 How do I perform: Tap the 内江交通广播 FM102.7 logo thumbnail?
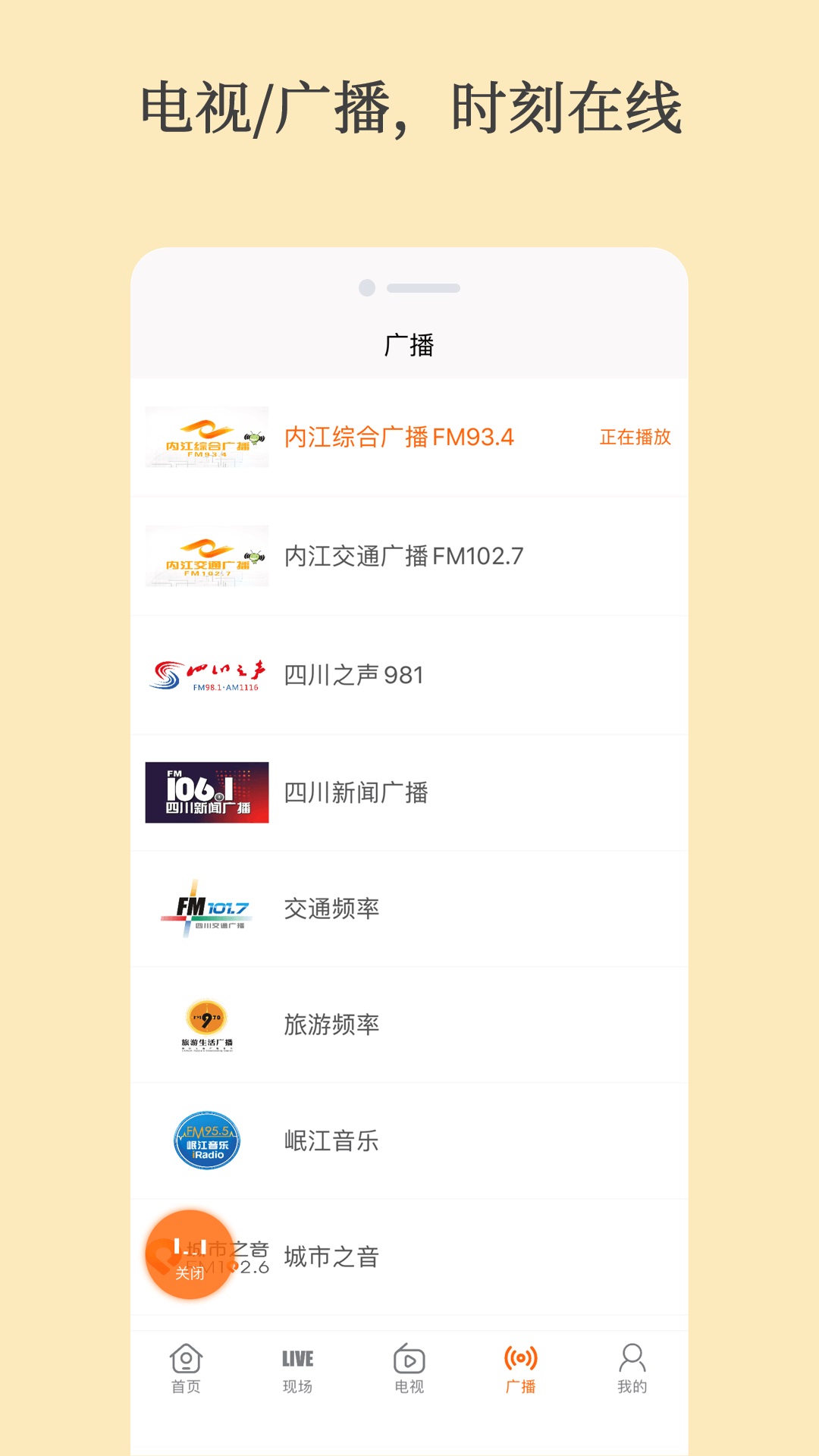(x=206, y=554)
